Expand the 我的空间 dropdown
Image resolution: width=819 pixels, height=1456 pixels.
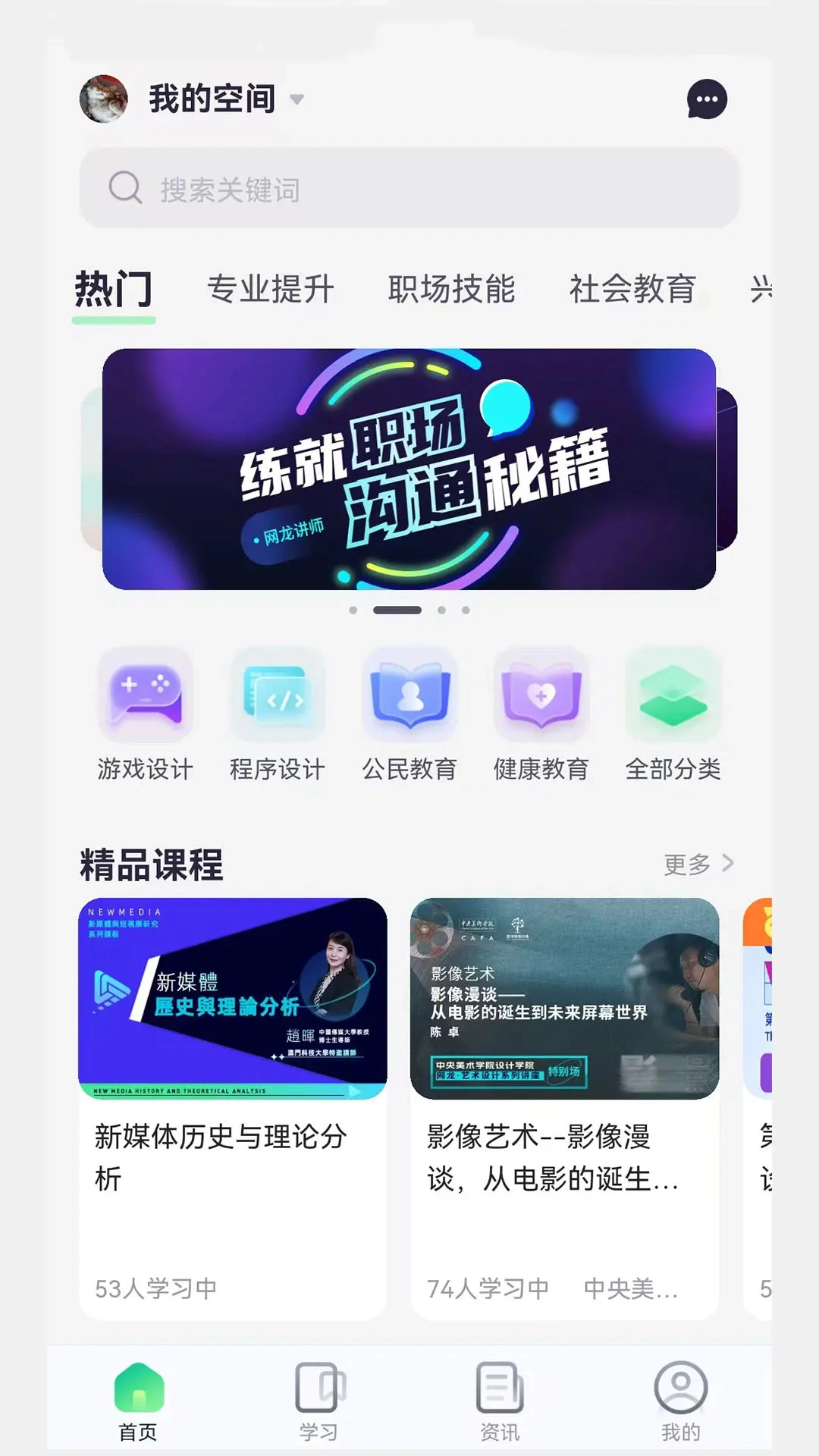(297, 99)
